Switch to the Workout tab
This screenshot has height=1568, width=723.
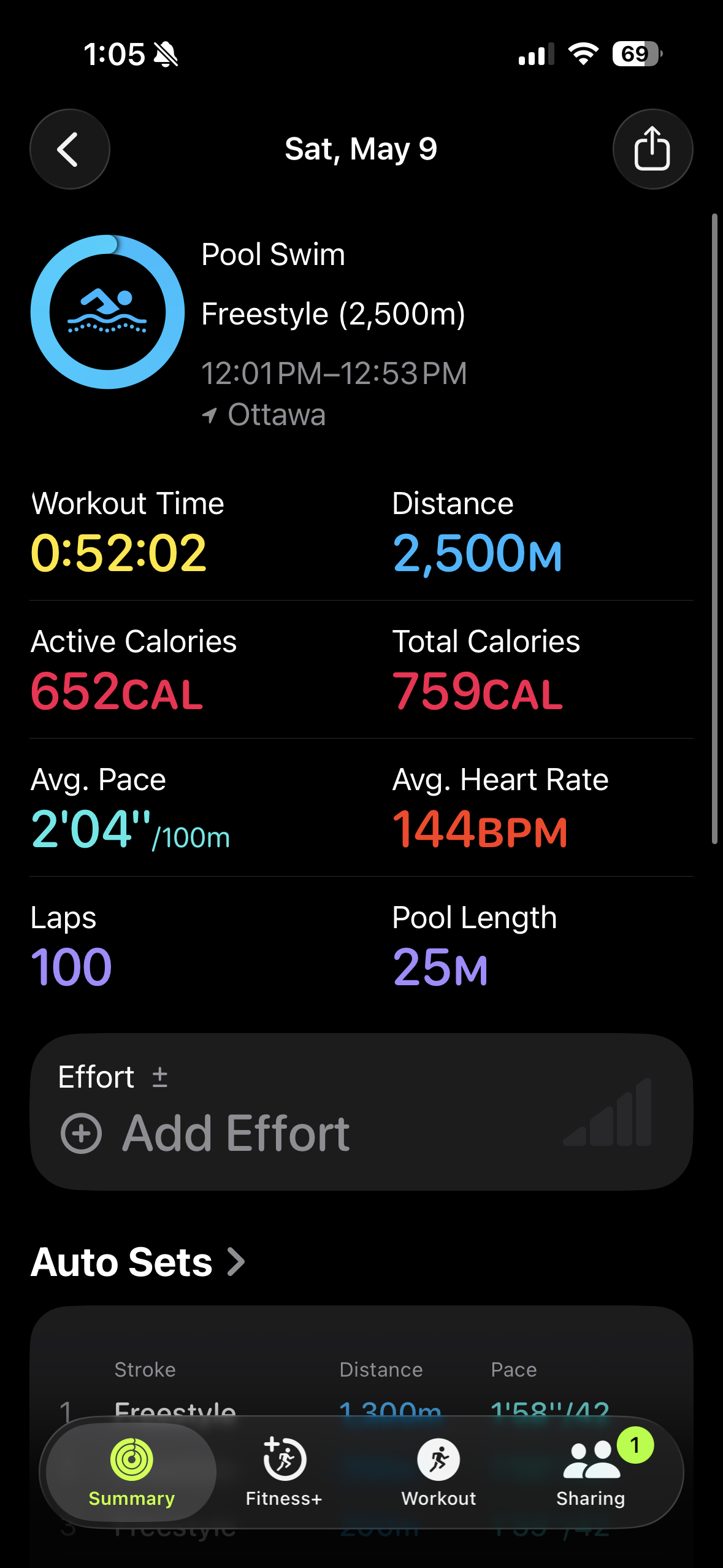[x=438, y=1472]
